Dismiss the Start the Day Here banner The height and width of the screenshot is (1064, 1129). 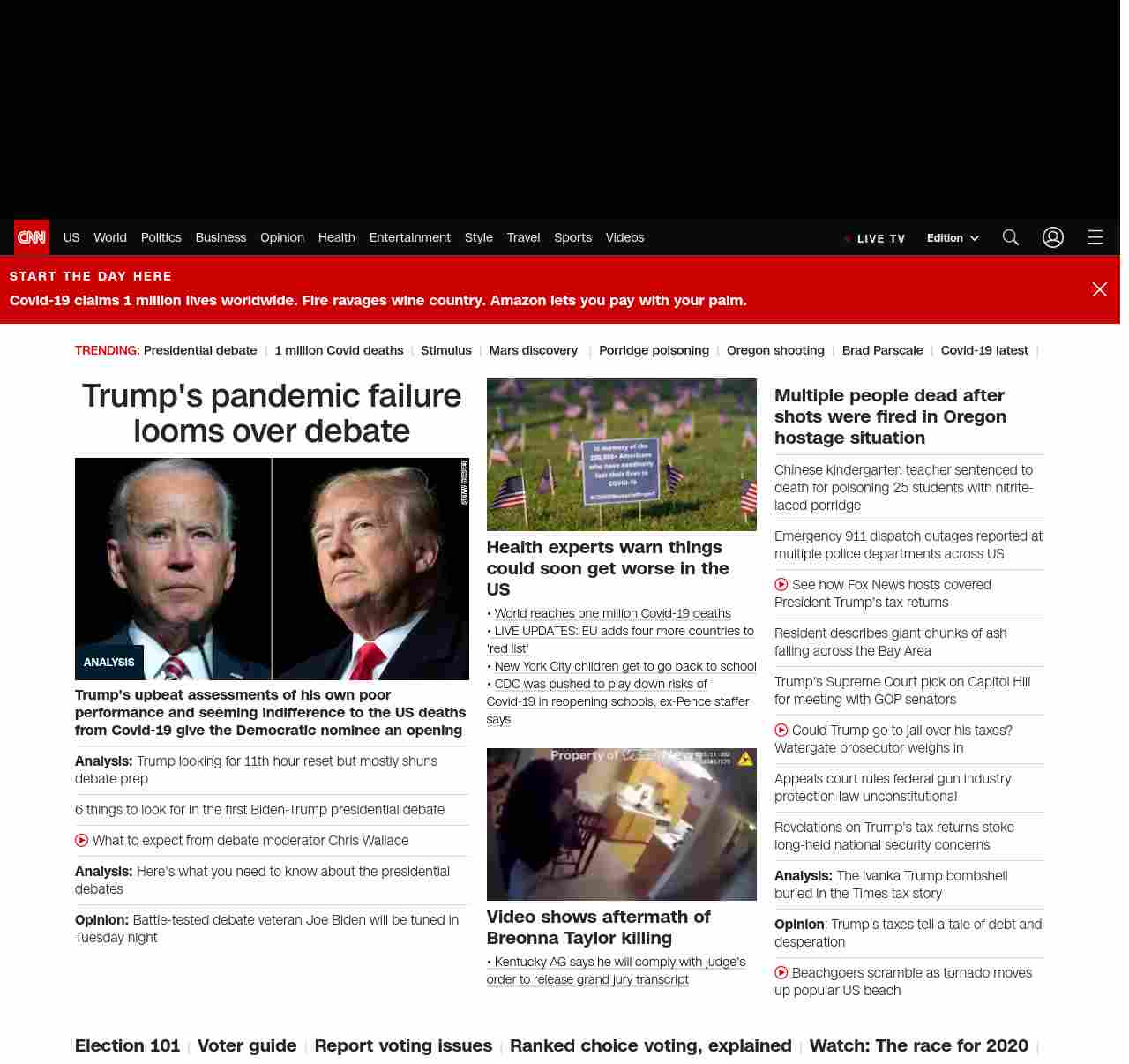[x=1099, y=289]
